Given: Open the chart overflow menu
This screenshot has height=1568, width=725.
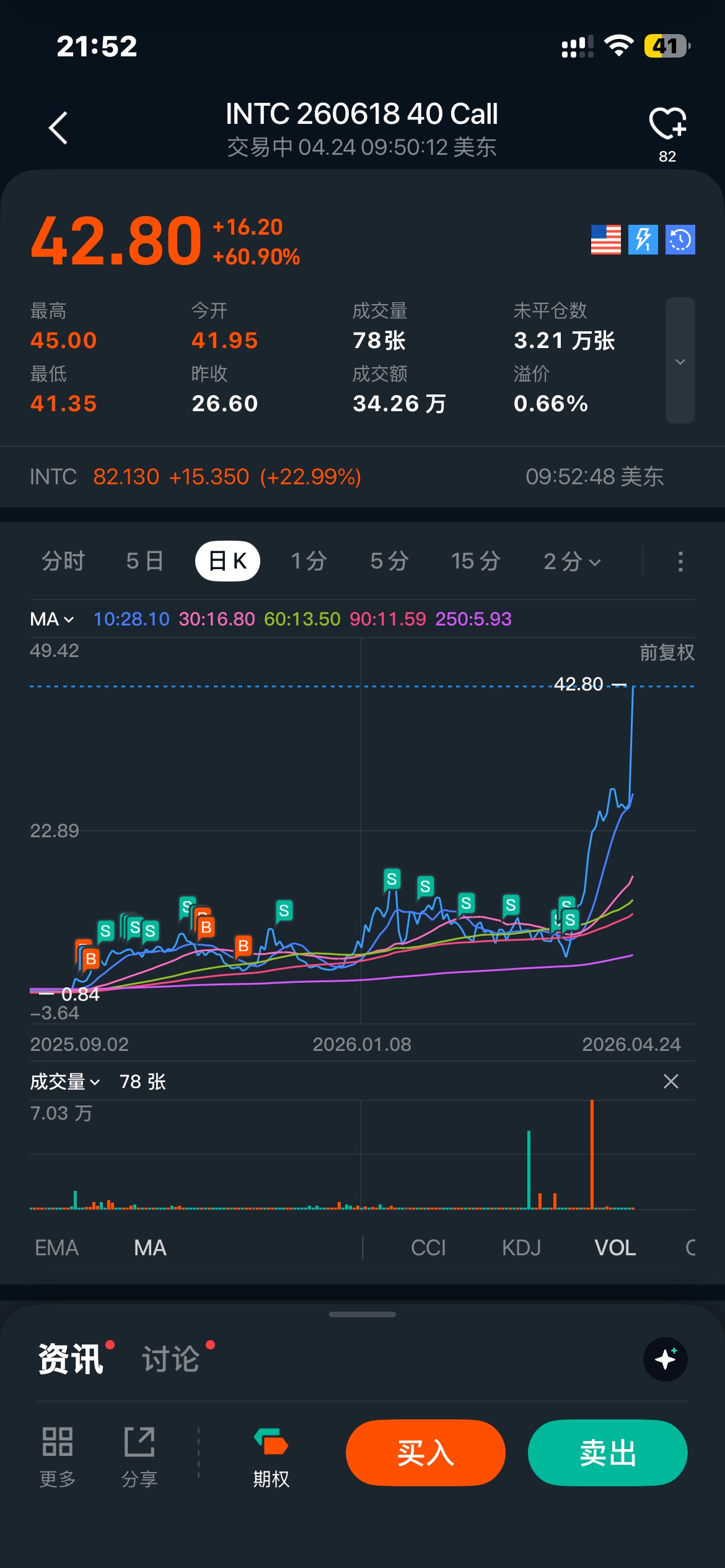Looking at the screenshot, I should (x=680, y=562).
